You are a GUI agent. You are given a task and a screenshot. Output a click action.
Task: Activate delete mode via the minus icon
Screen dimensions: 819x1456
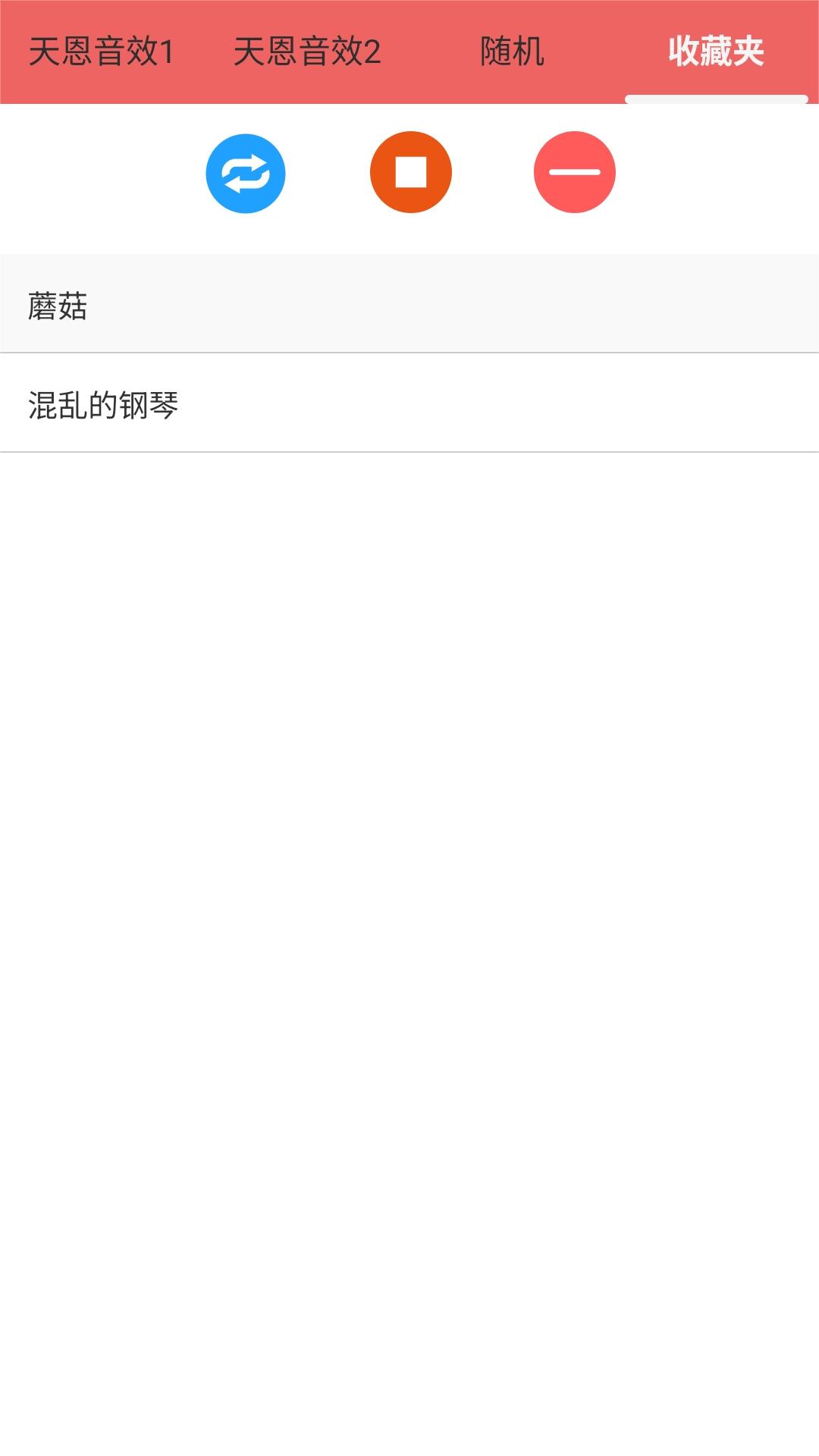(574, 172)
